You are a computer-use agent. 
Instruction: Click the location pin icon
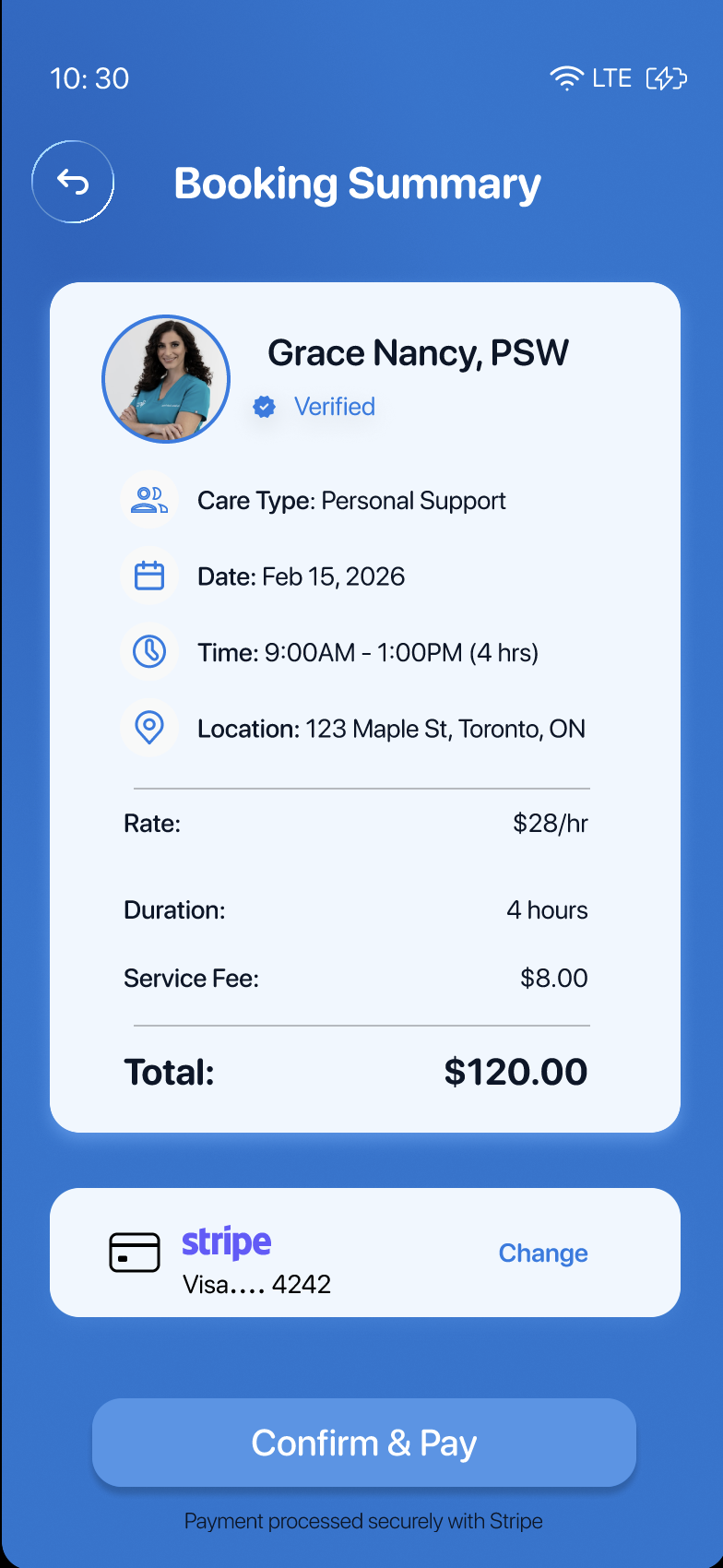click(149, 728)
